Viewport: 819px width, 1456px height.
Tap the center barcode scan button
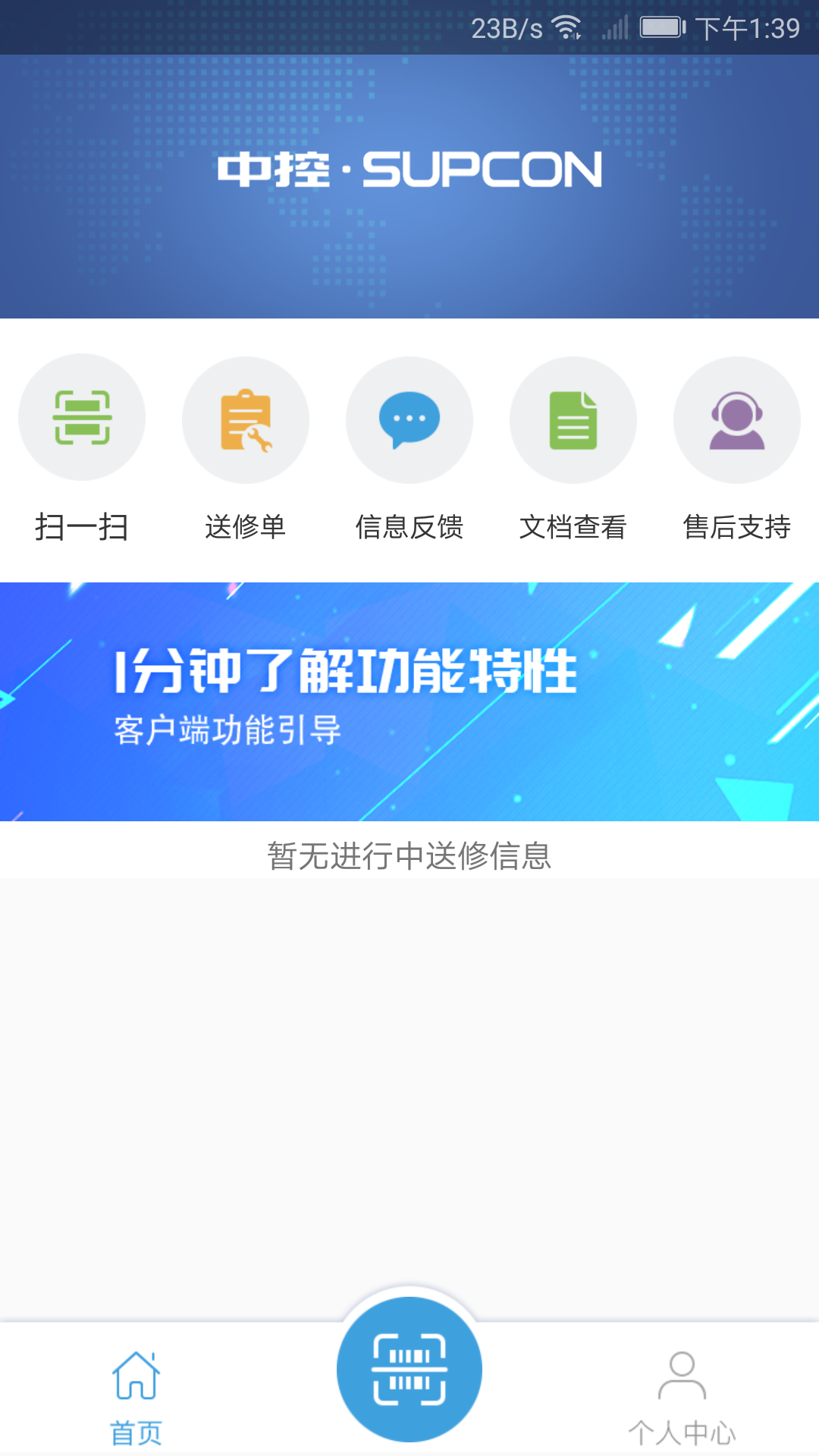409,1370
